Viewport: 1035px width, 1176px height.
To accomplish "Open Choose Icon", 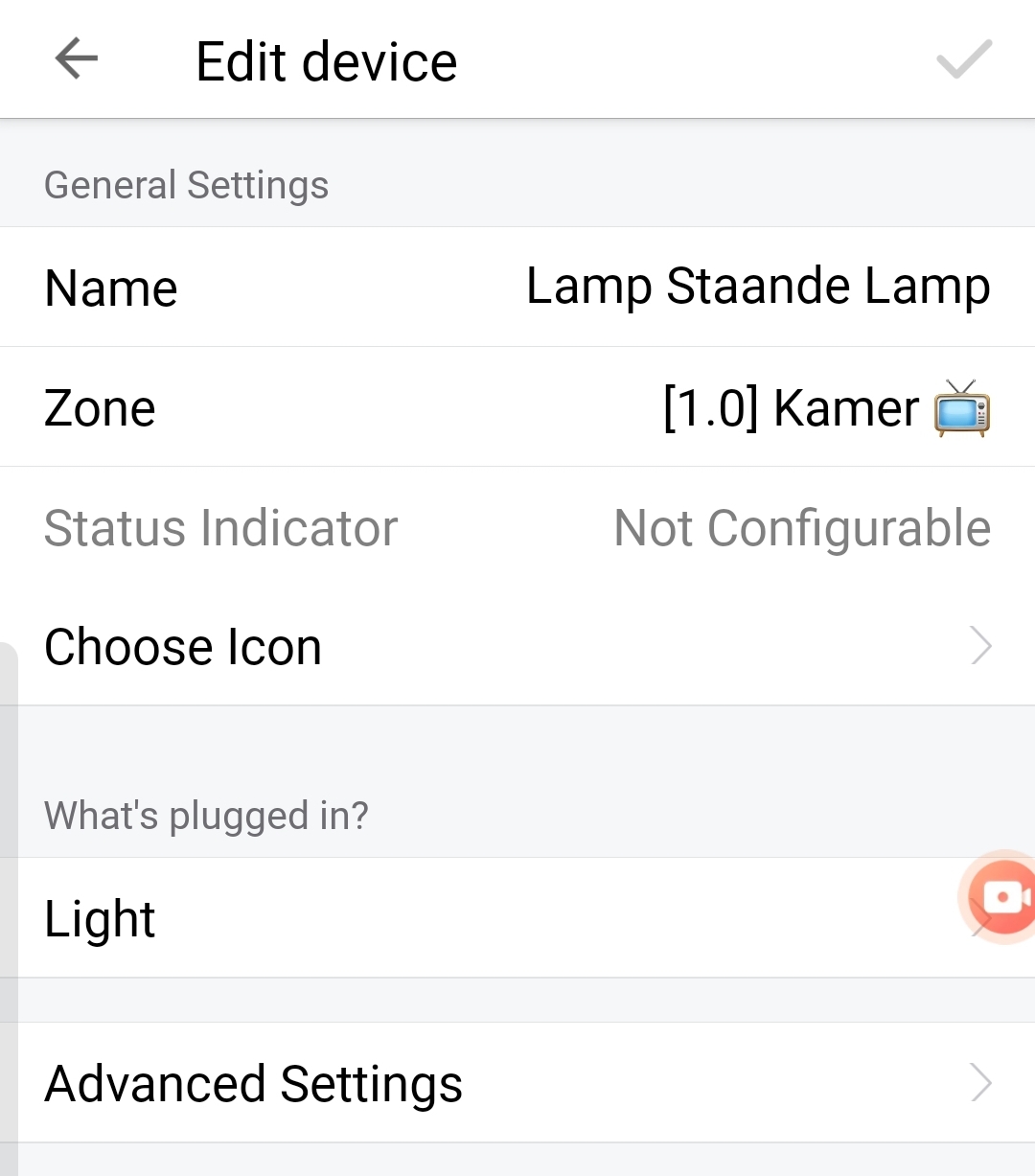I will [x=517, y=647].
